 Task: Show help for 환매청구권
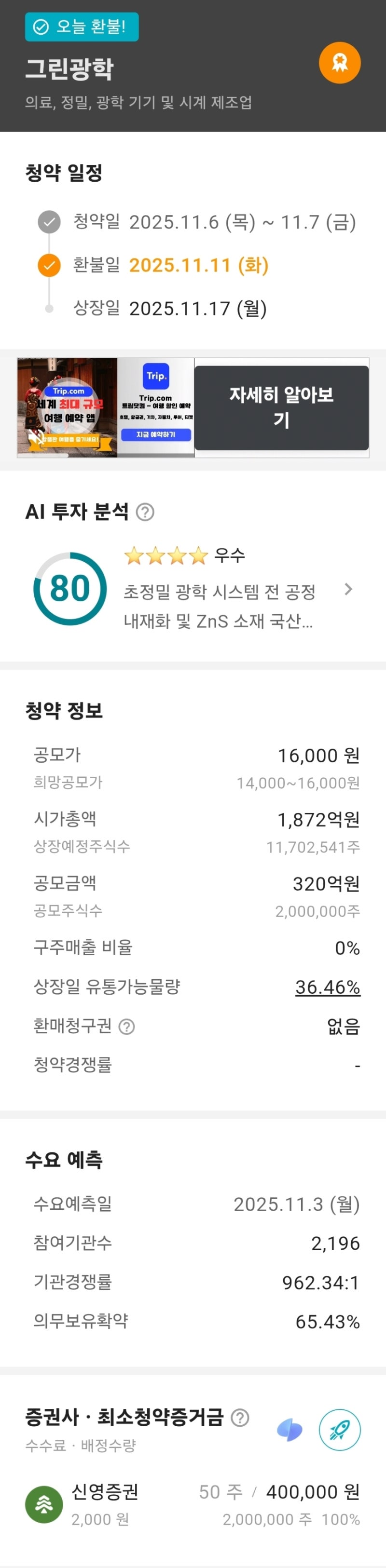pyautogui.click(x=126, y=1027)
